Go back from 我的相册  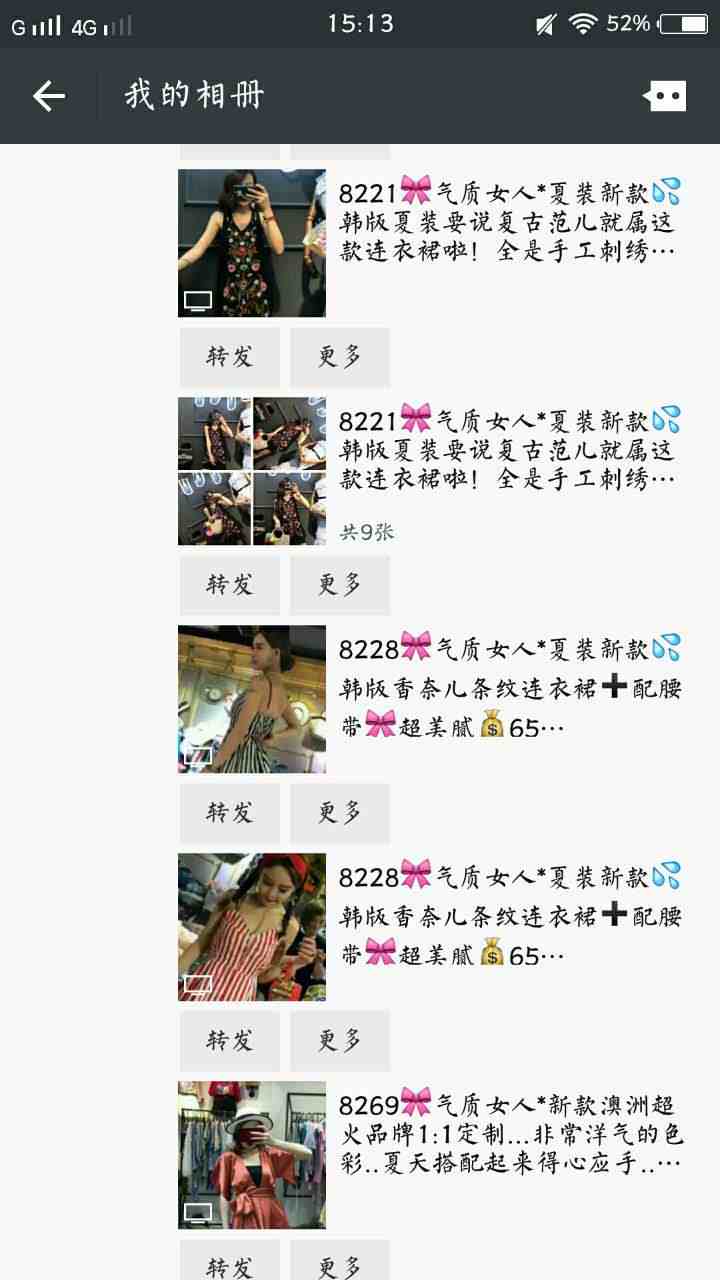pyautogui.click(x=48, y=96)
